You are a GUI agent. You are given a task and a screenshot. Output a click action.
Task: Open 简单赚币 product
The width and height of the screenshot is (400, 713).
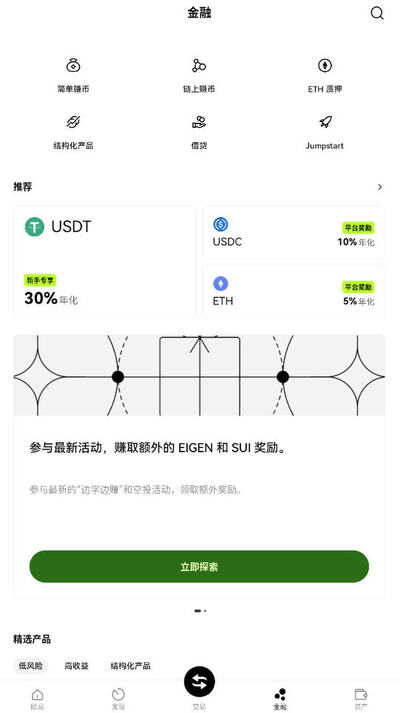73,75
